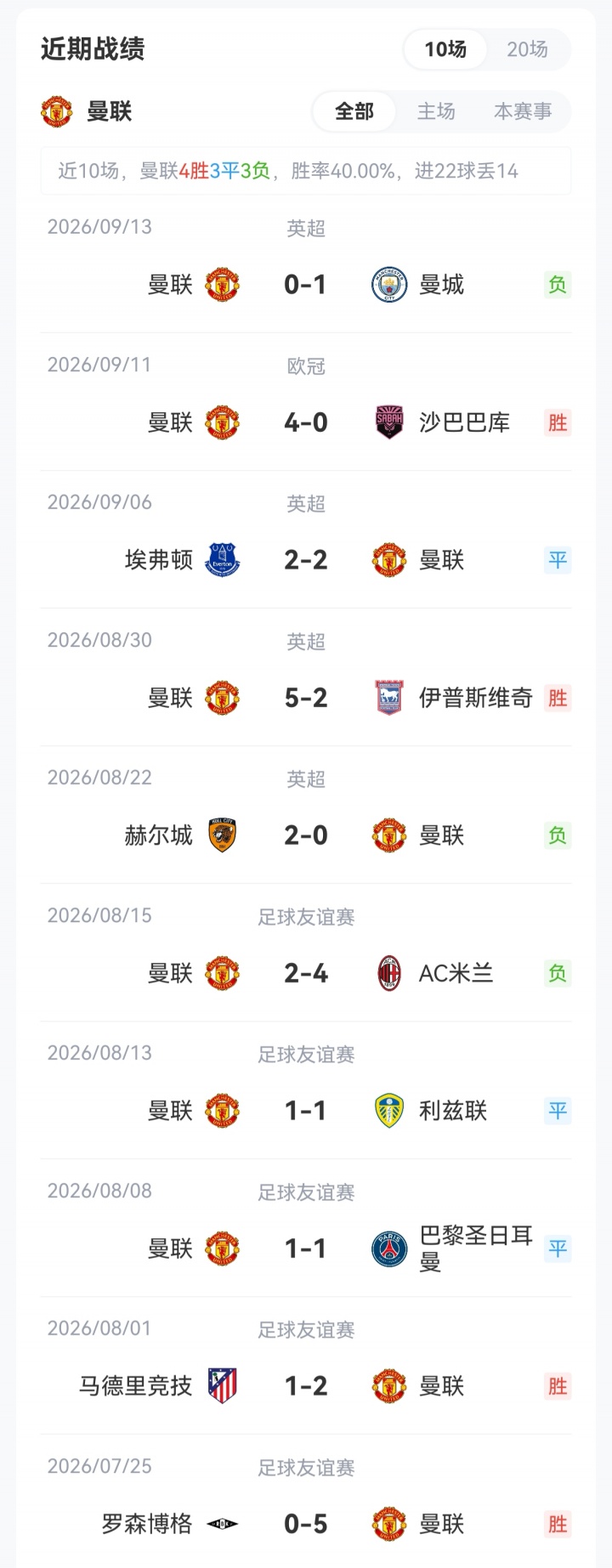Open the 曼联 vs 利兹联 match

click(306, 1090)
